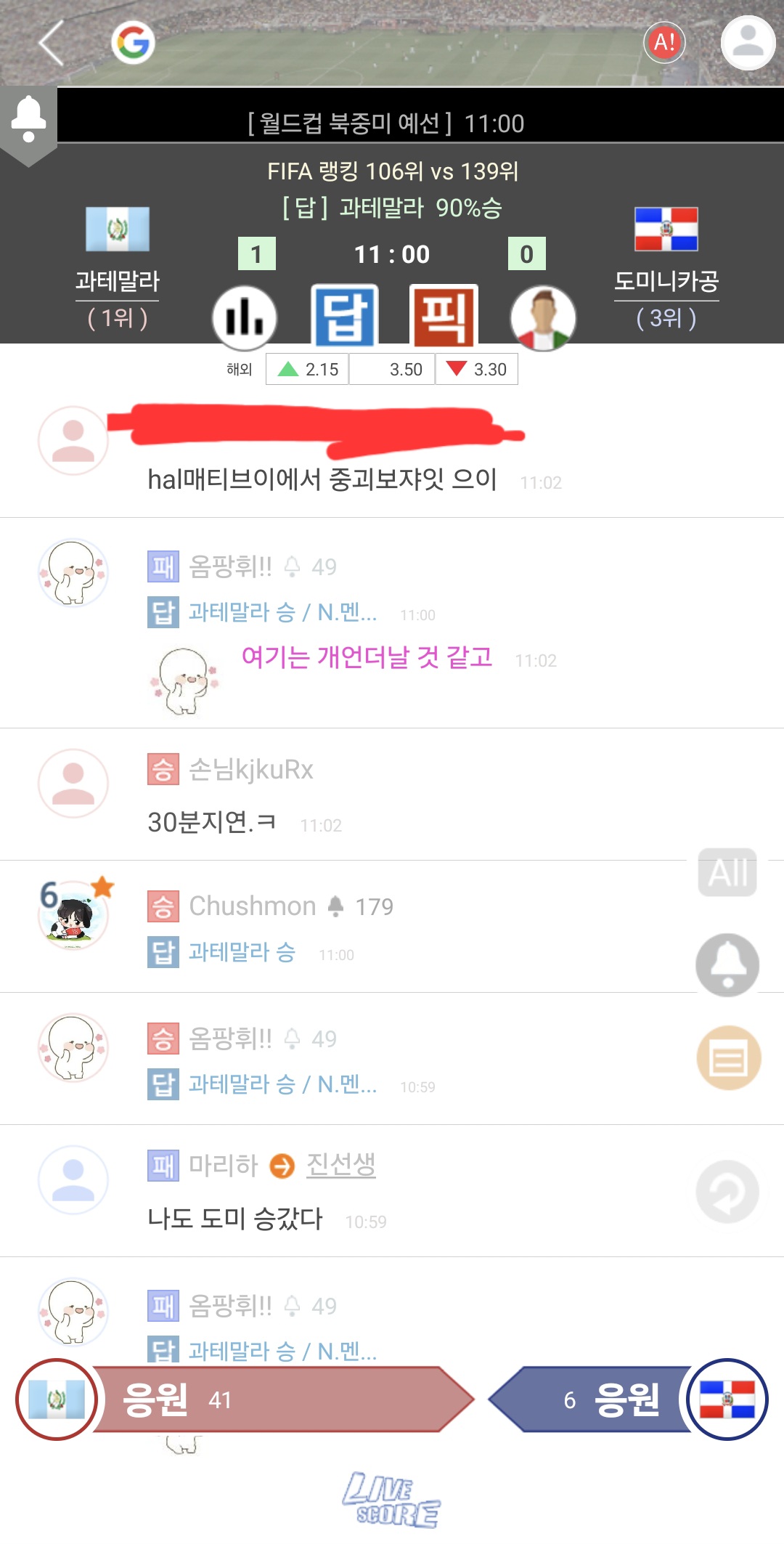Image resolution: width=784 pixels, height=1544 pixels.
Task: Tap the gray floating bell button
Action: coord(727,965)
